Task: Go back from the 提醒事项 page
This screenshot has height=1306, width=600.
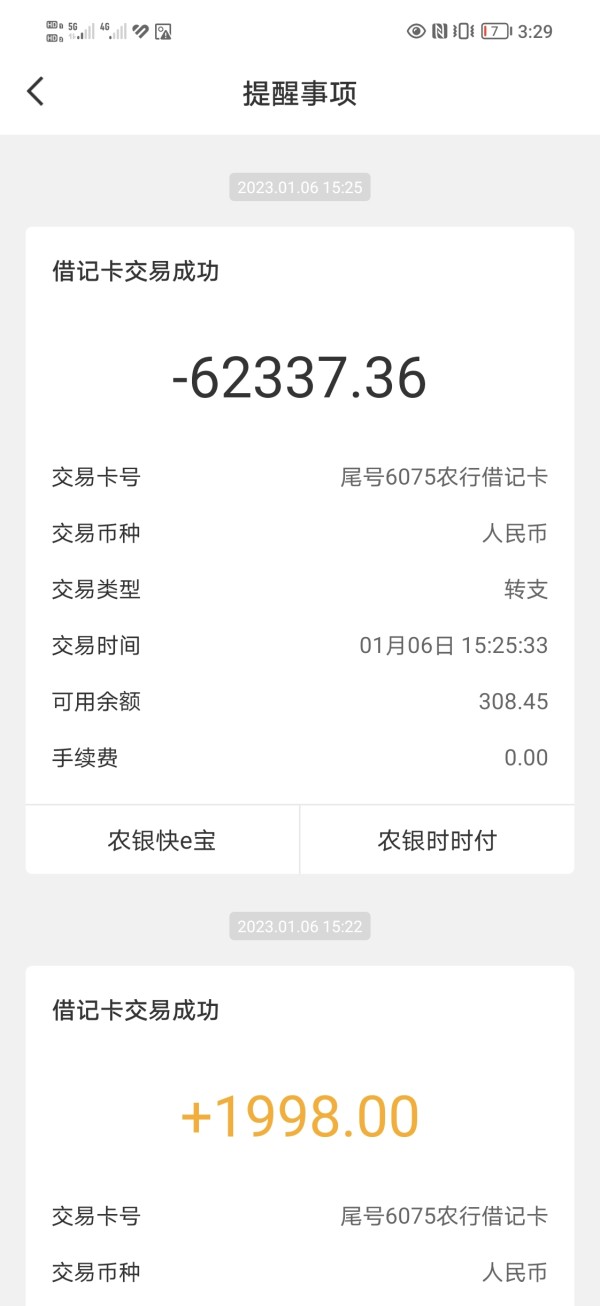Action: pos(36,92)
